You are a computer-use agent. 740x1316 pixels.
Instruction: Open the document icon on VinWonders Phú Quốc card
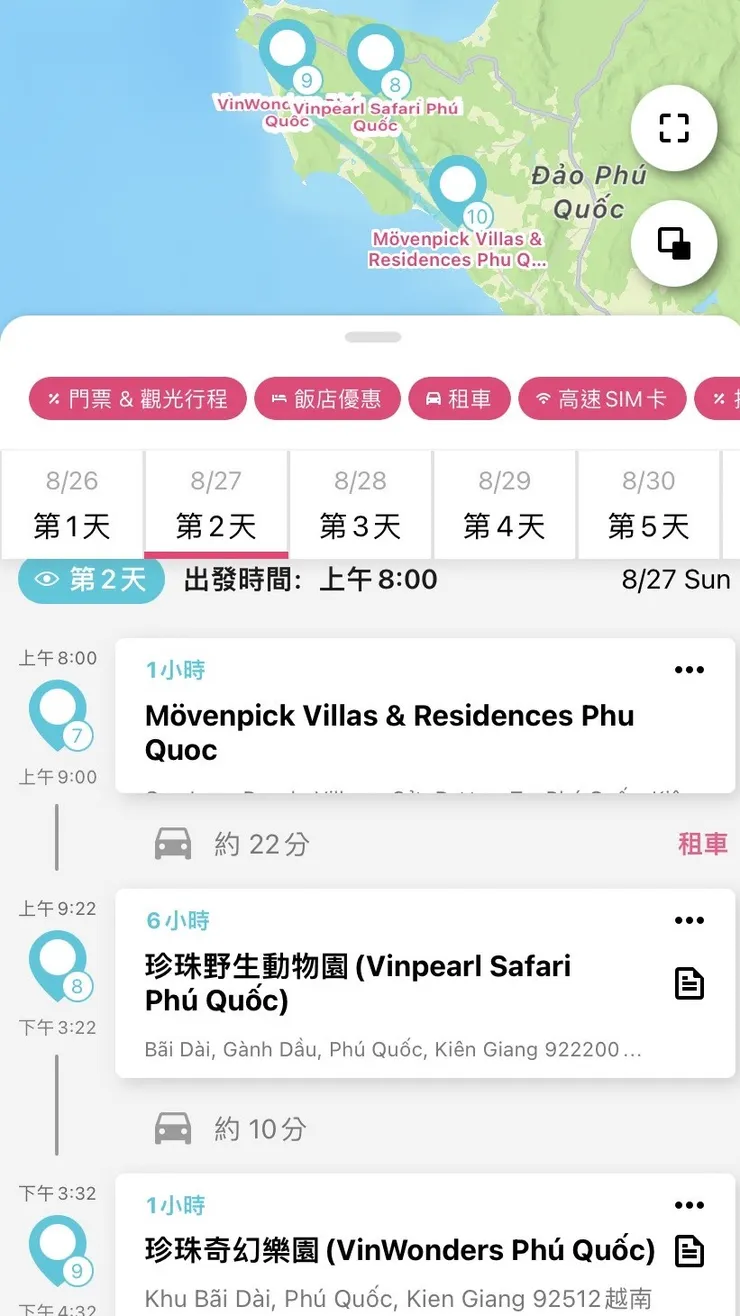(689, 1249)
